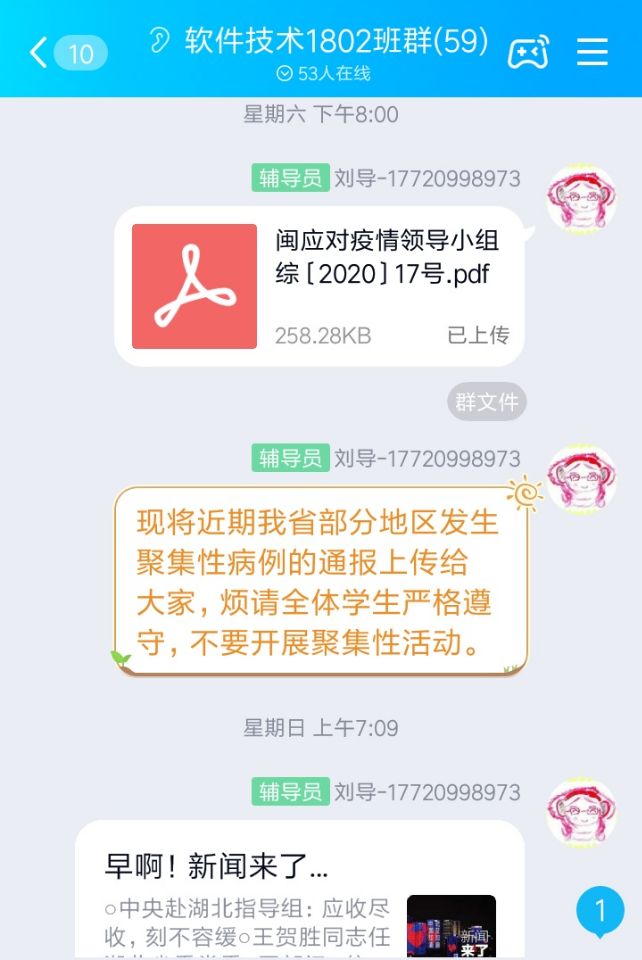
Task: Open the group game center icon
Action: (x=527, y=52)
